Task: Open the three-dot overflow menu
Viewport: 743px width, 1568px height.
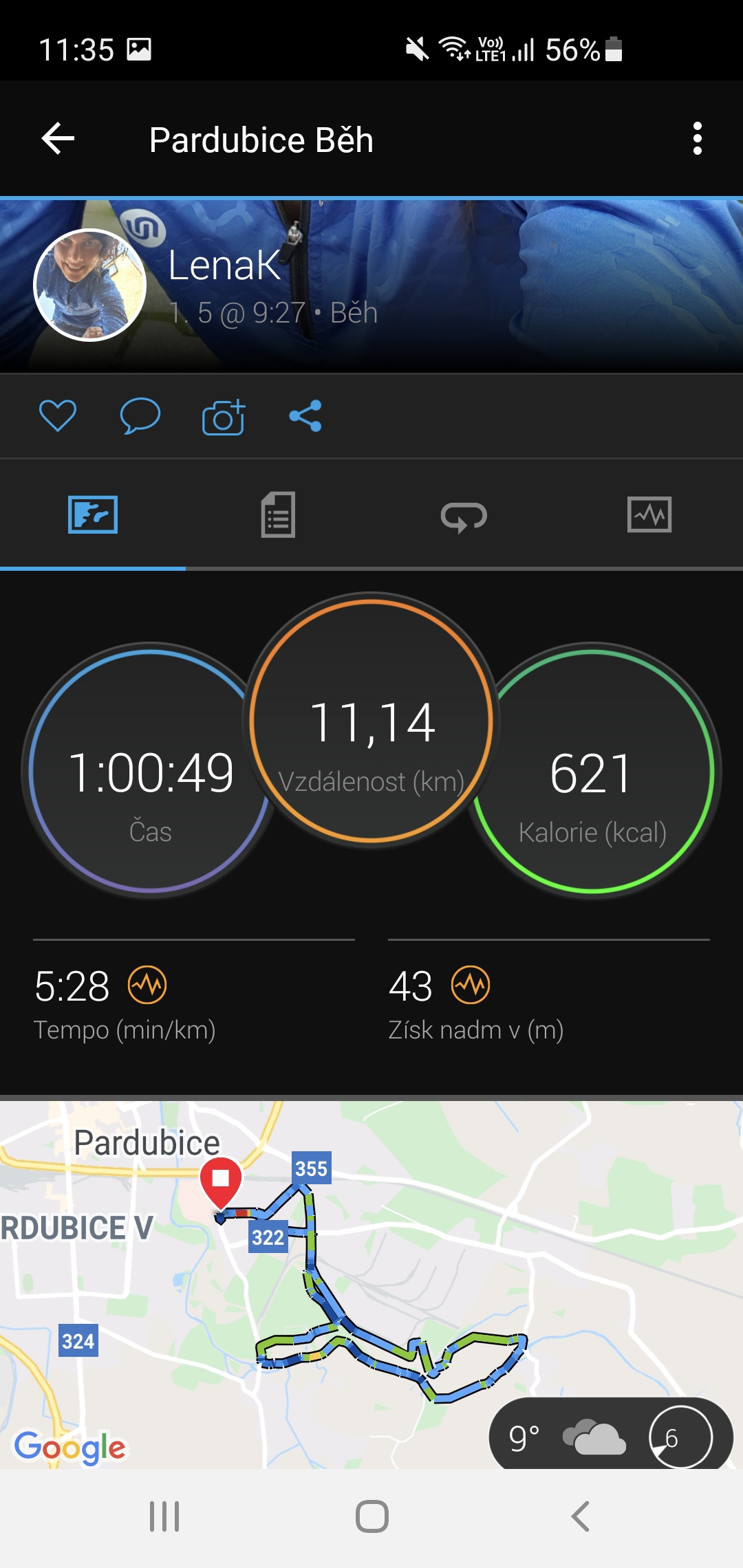Action: tap(697, 139)
